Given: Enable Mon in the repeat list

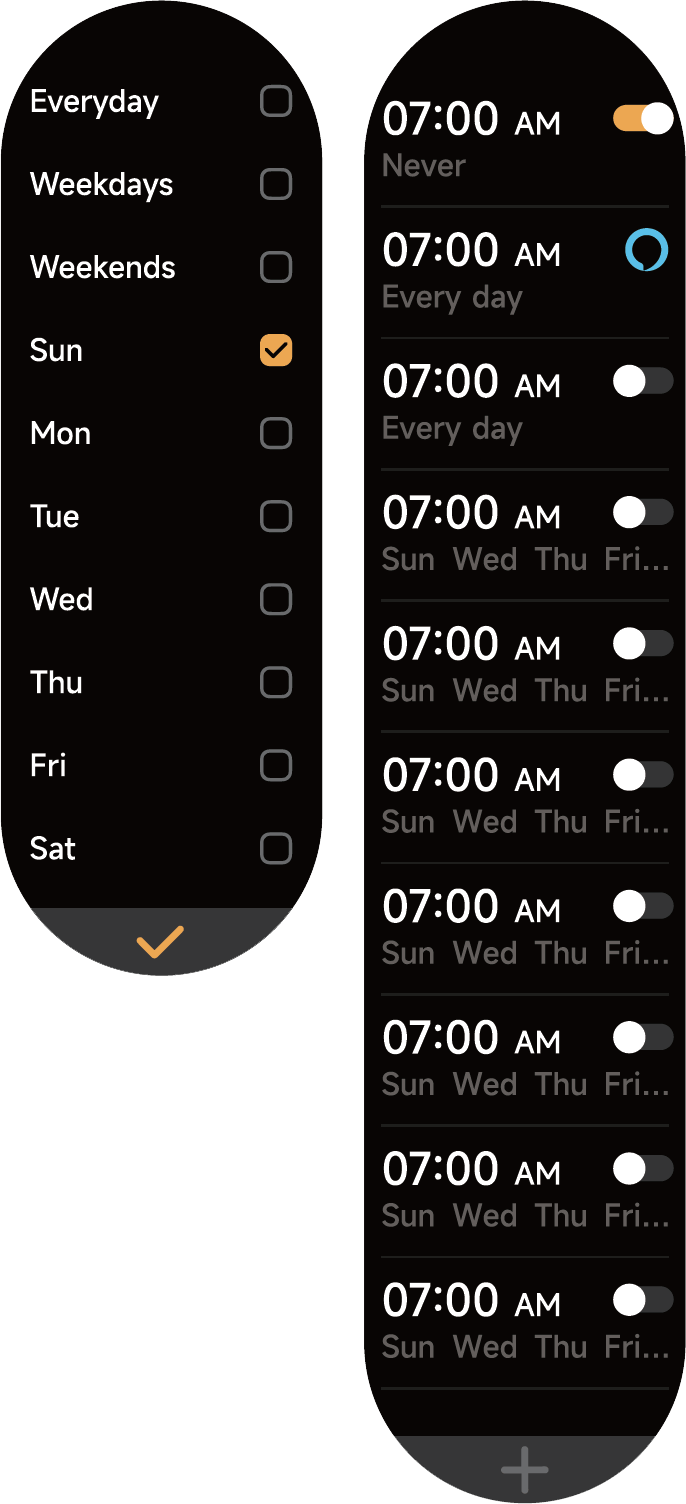Looking at the screenshot, I should [x=276, y=434].
